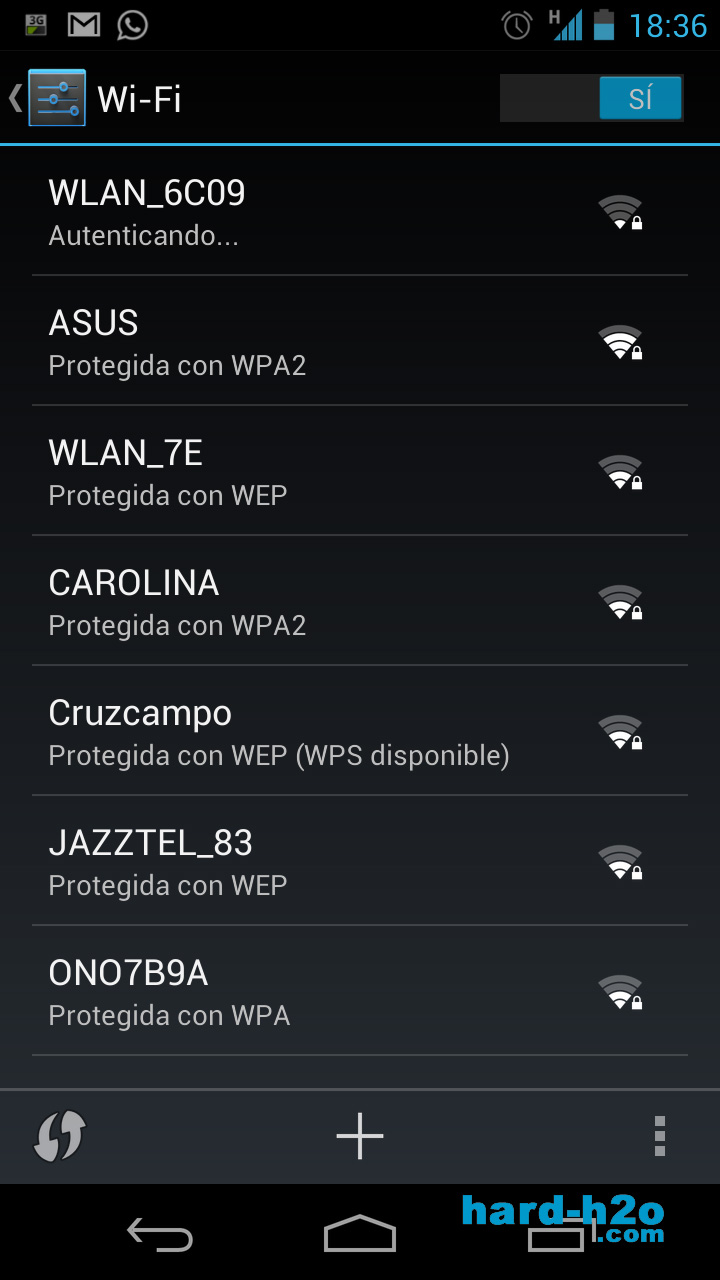The image size is (720, 1280).
Task: Go to the home screen
Action: tap(360, 1234)
